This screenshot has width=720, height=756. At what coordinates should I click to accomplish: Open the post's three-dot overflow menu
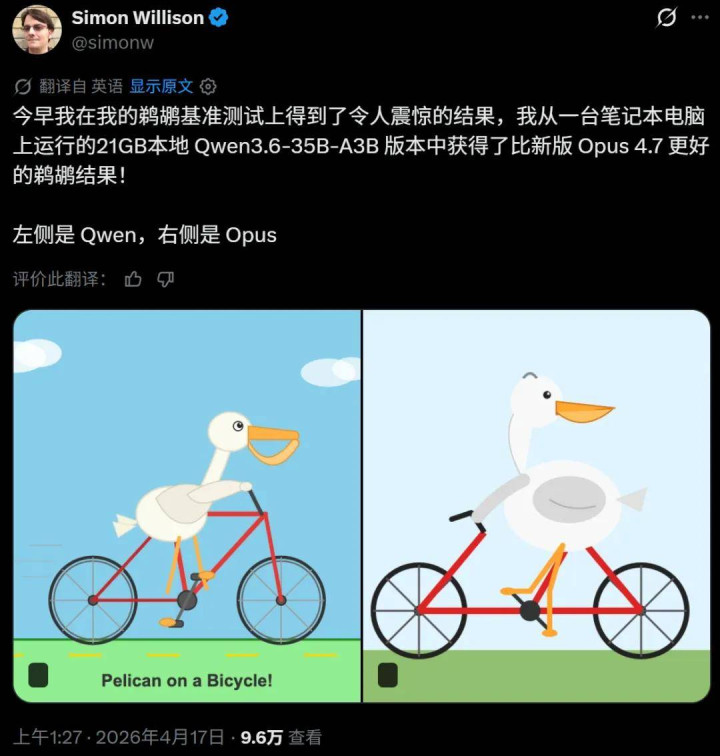pos(700,18)
